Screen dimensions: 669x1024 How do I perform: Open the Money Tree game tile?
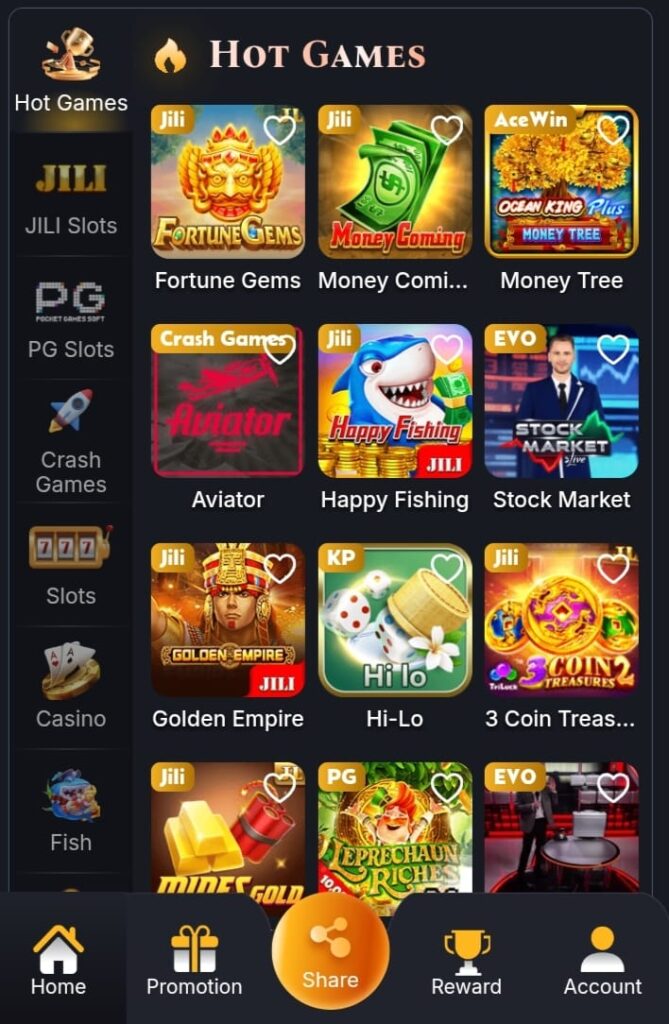(561, 182)
